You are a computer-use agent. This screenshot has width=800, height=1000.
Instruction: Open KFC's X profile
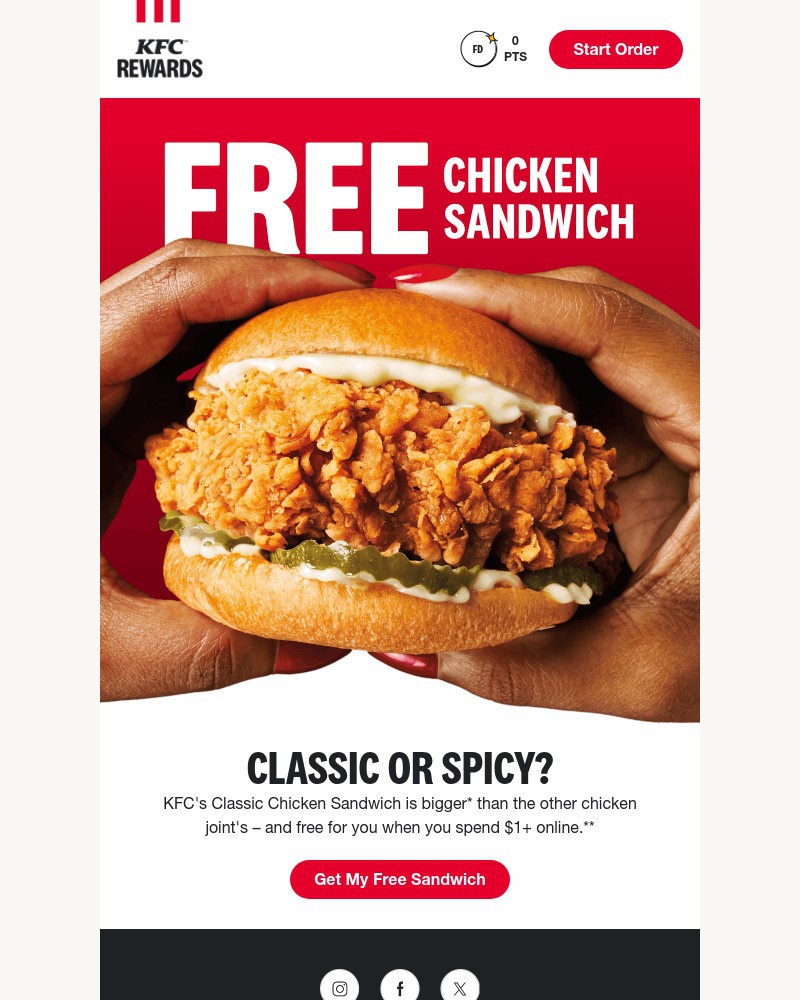460,988
